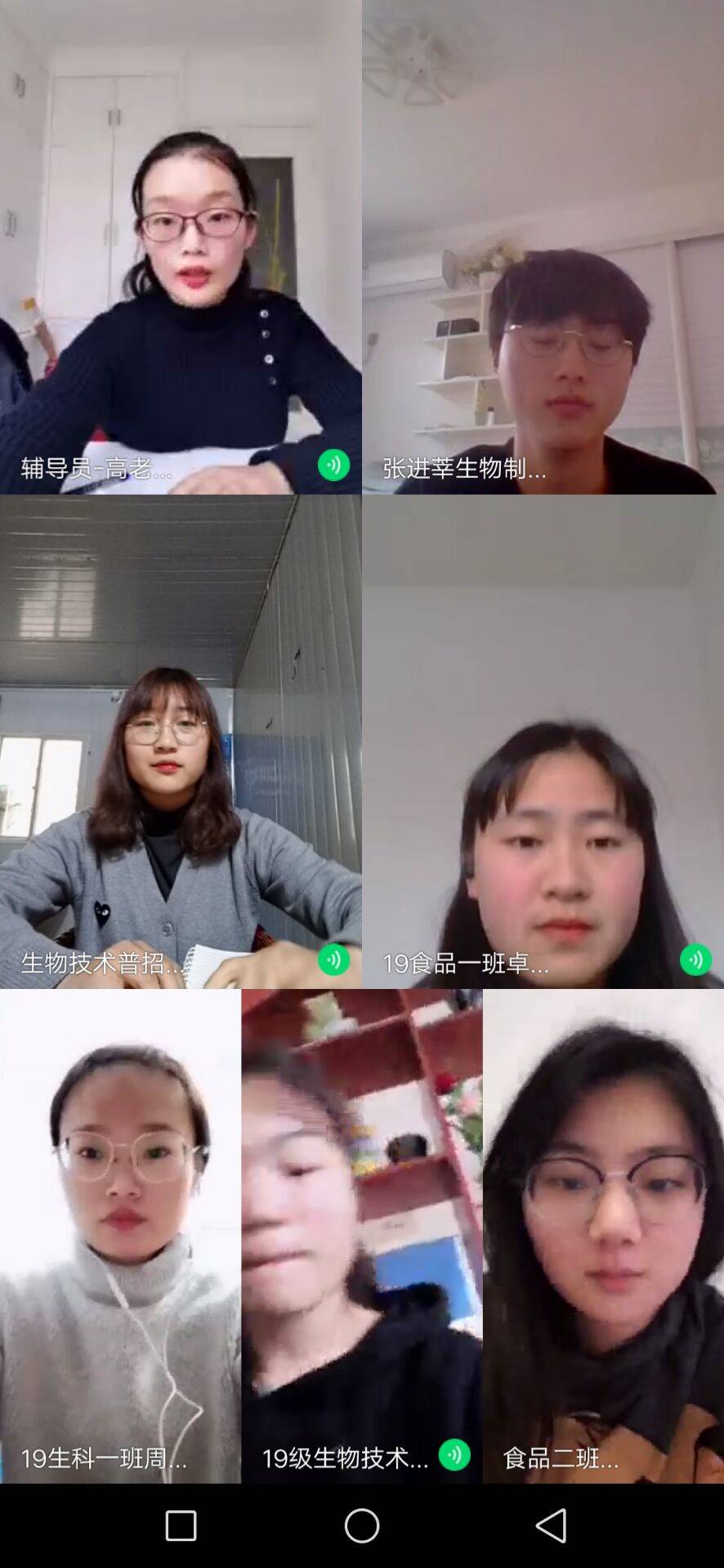Enlarge the video tile labeled 19食品一班卓…
724x1568 pixels.
point(543,742)
